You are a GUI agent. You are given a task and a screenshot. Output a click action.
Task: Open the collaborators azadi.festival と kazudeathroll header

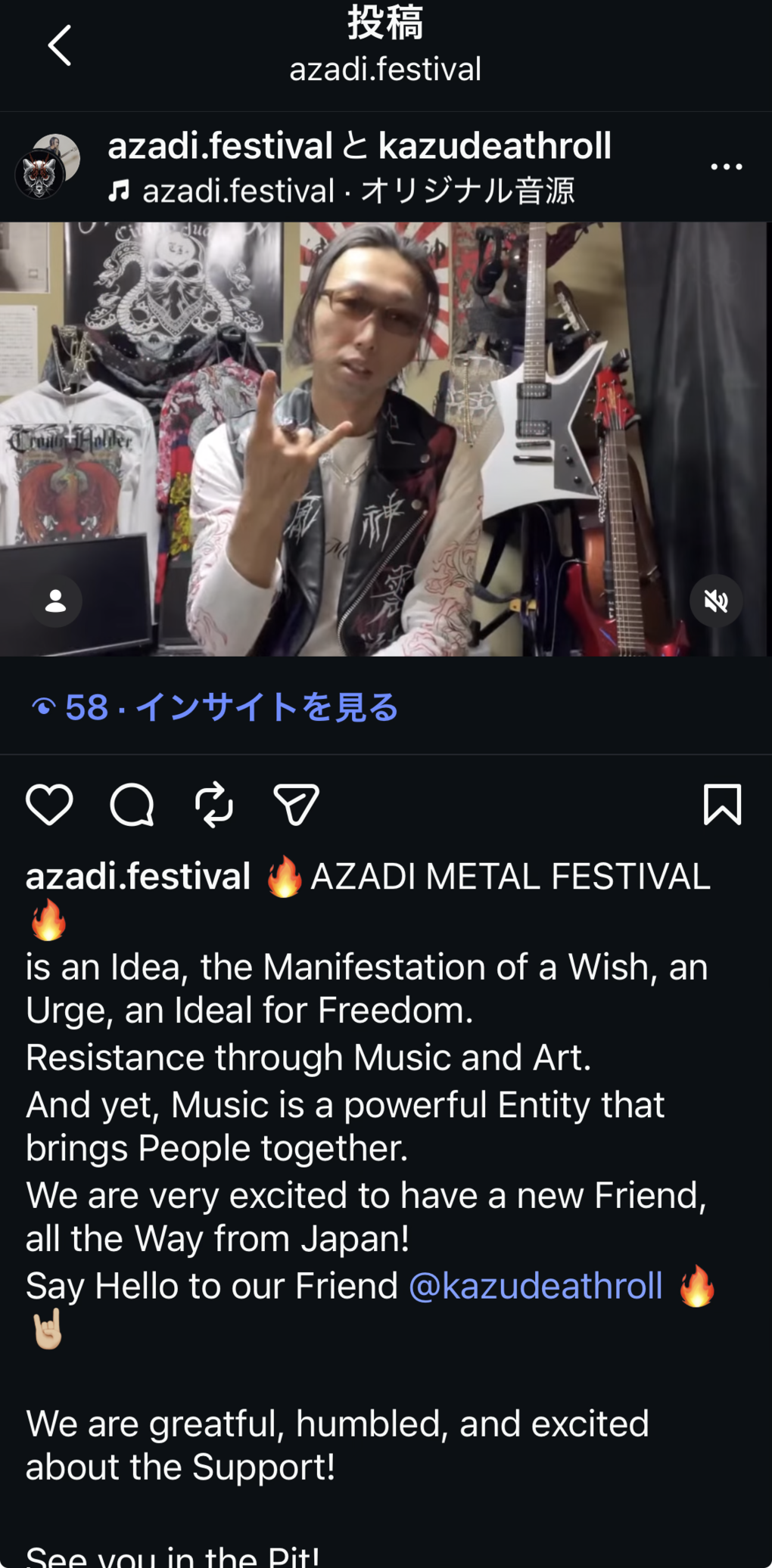point(360,146)
